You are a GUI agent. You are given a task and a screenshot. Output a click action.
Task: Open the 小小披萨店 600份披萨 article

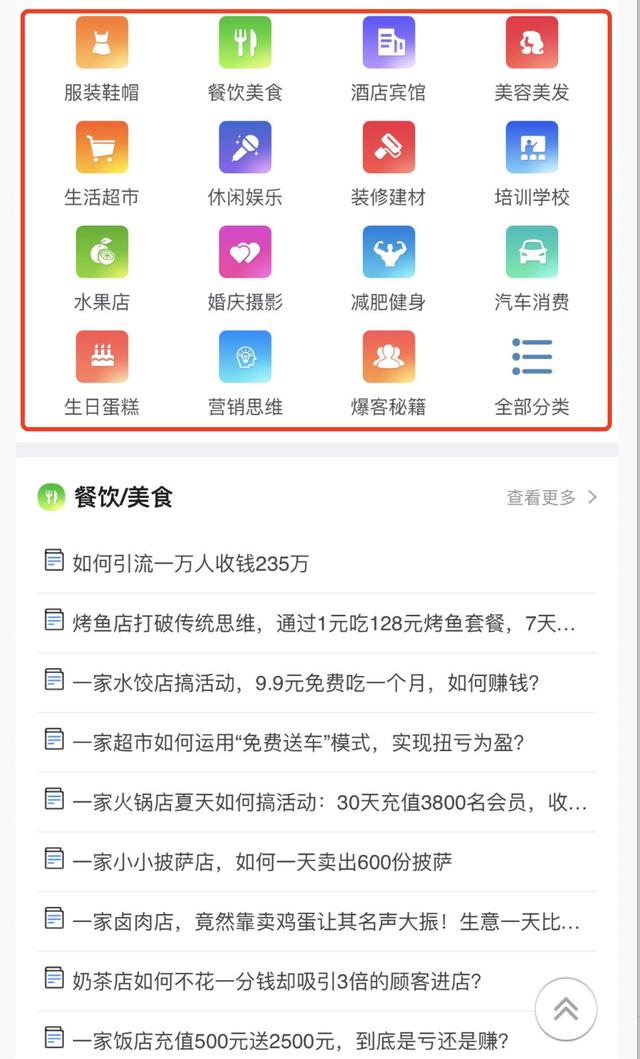[262, 861]
